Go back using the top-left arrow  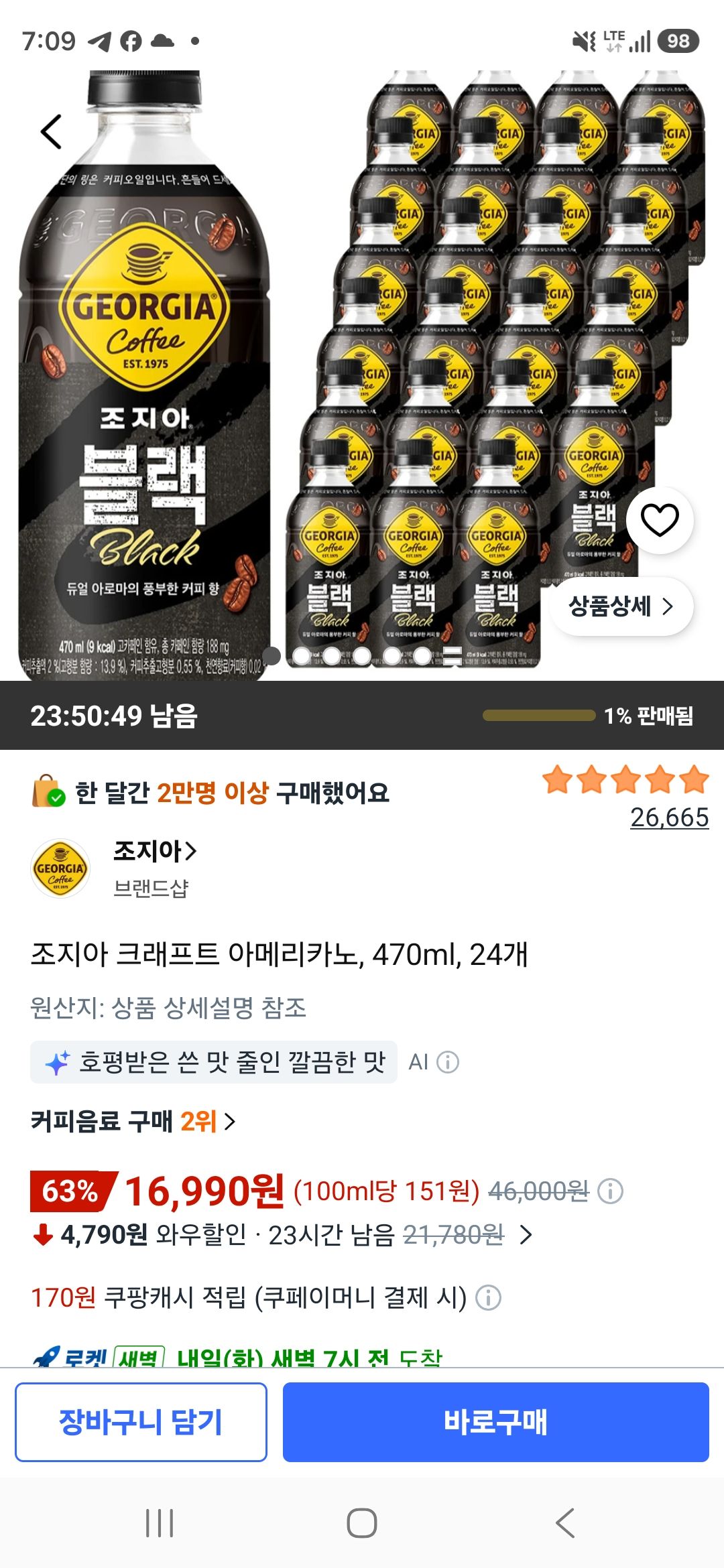(x=52, y=131)
